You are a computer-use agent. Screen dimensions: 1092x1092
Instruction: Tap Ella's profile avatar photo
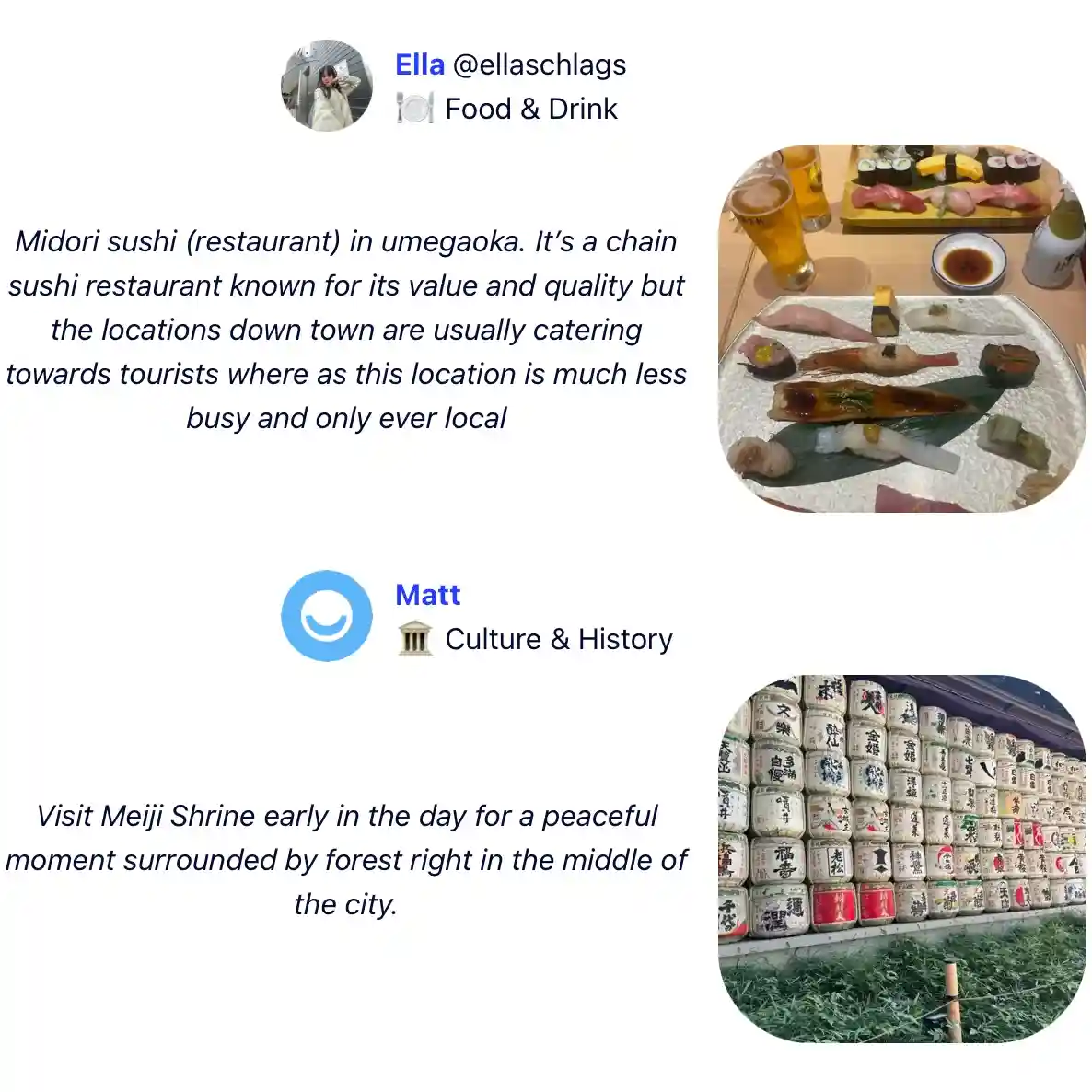point(327,86)
